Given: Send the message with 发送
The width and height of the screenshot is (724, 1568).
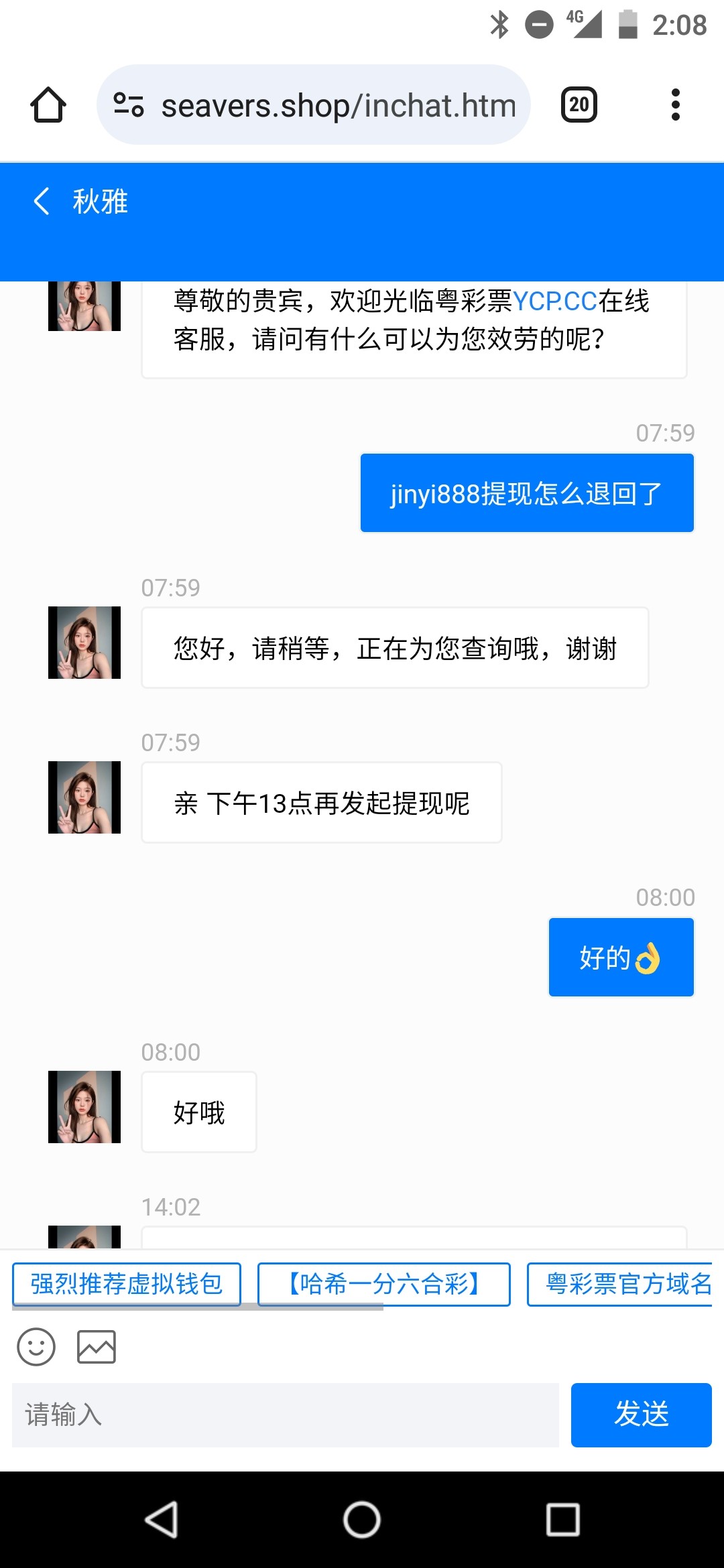Looking at the screenshot, I should tap(641, 1415).
